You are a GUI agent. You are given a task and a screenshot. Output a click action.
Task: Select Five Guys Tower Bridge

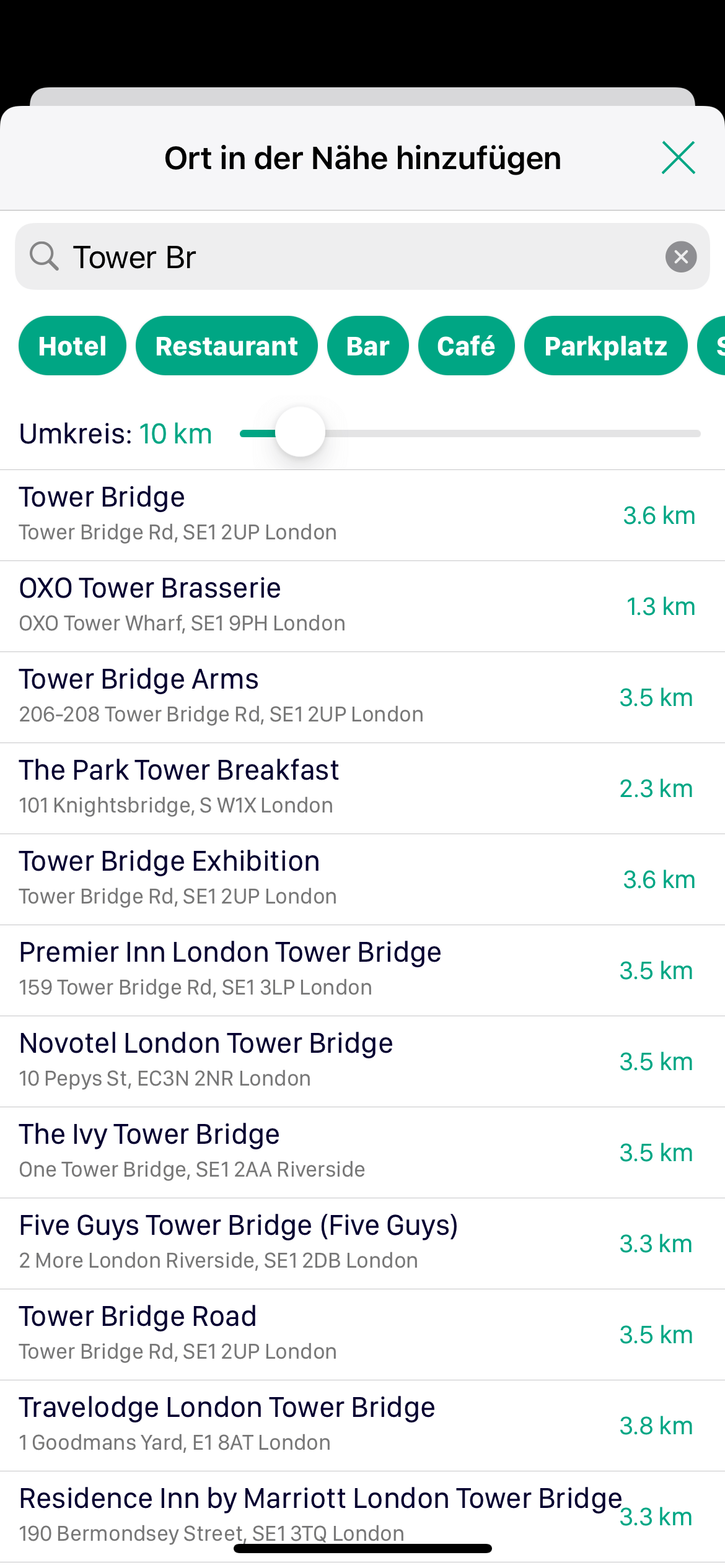tap(362, 1244)
